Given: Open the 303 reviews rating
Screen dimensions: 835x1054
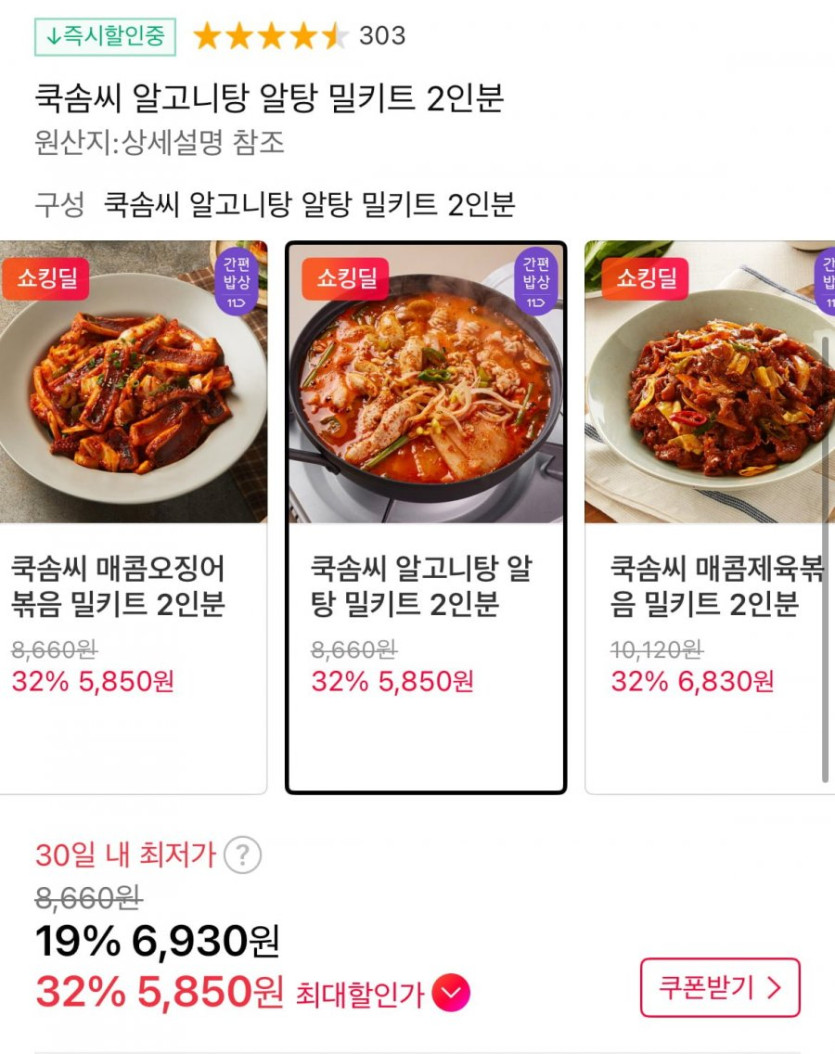Looking at the screenshot, I should tap(299, 36).
